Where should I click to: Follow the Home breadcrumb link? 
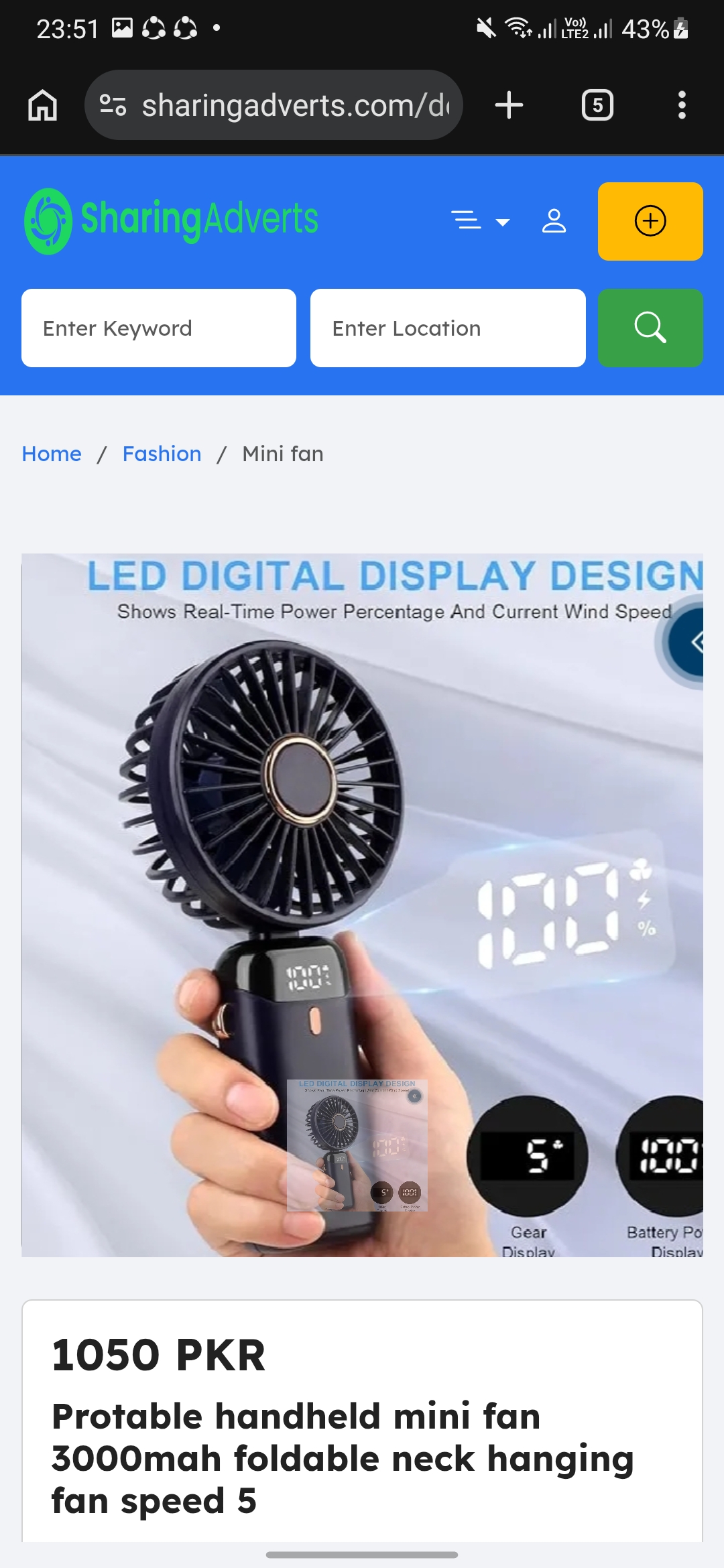pyautogui.click(x=52, y=454)
